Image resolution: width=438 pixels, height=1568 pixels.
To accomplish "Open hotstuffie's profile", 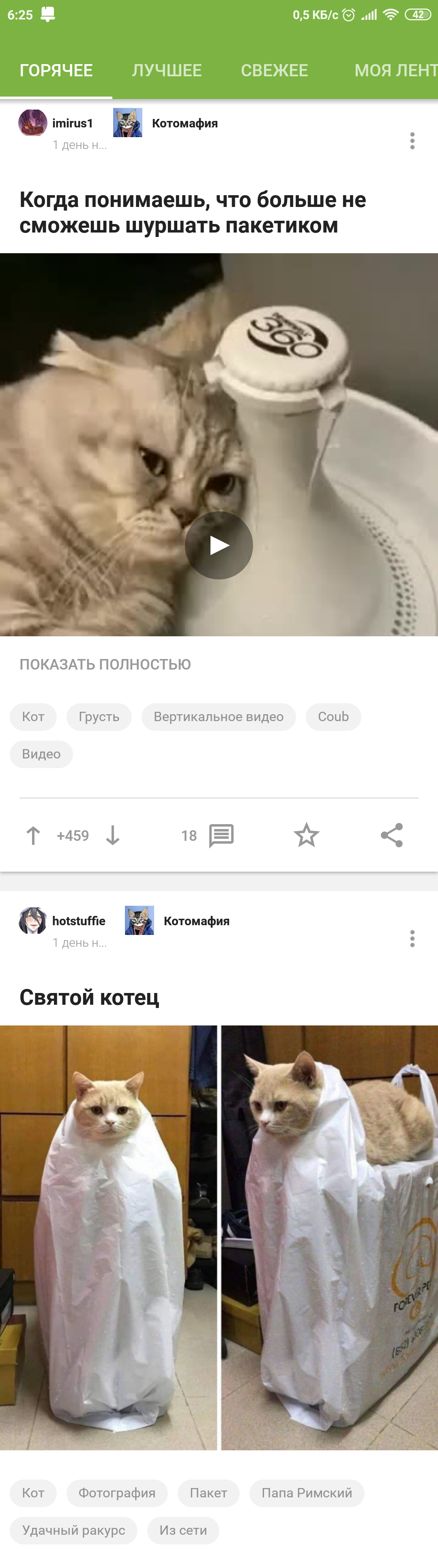I will [78, 920].
